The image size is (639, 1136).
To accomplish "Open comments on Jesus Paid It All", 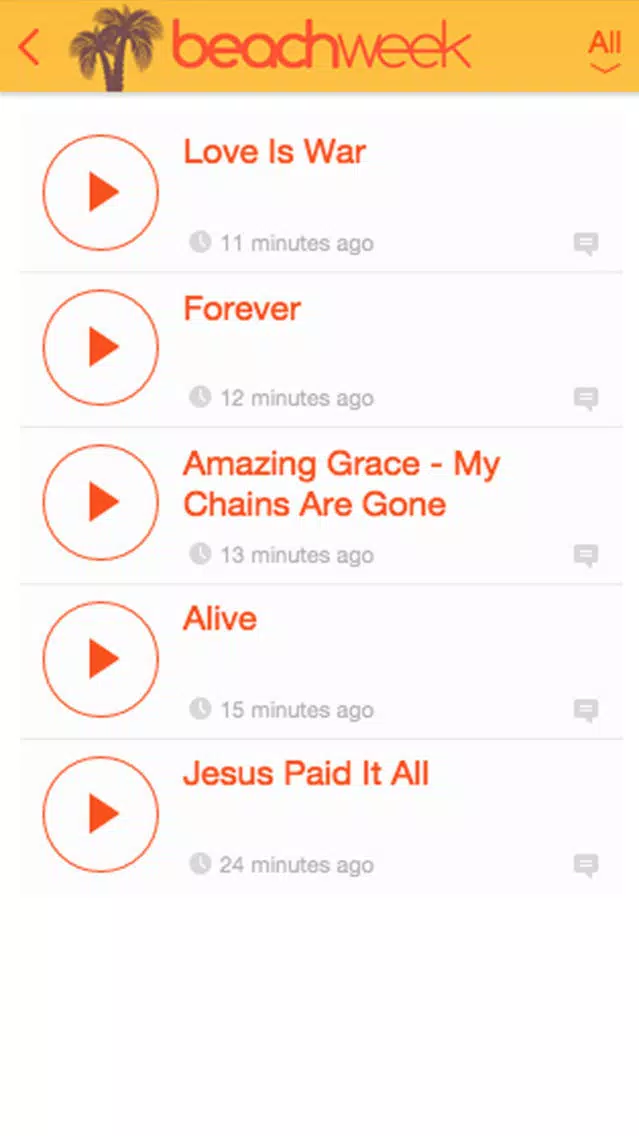I will tap(586, 866).
